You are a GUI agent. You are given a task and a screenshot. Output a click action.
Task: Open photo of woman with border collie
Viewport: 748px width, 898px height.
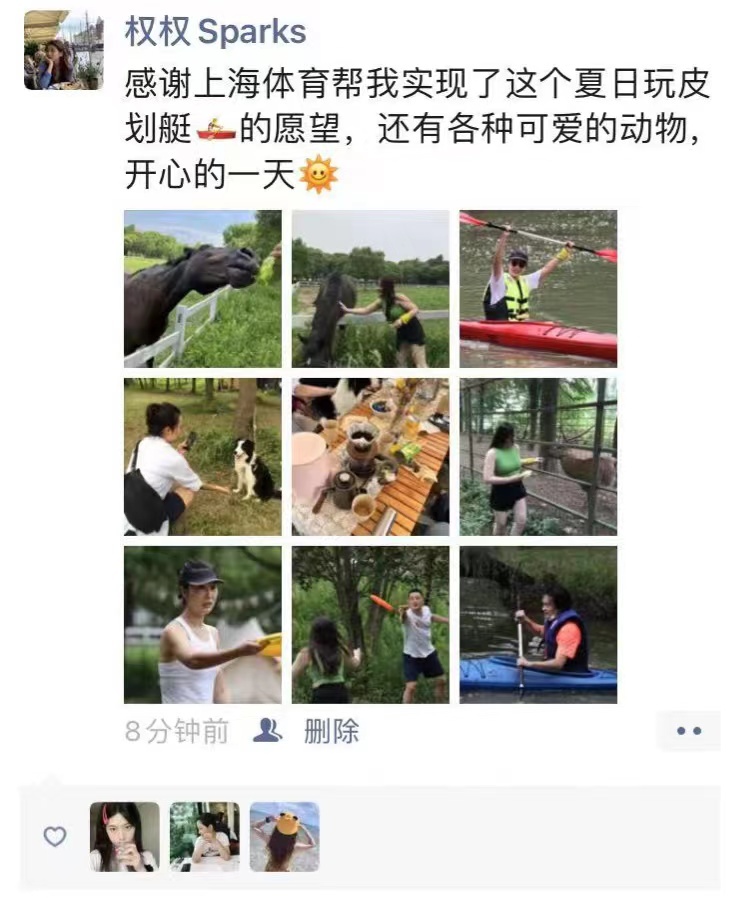coord(203,456)
